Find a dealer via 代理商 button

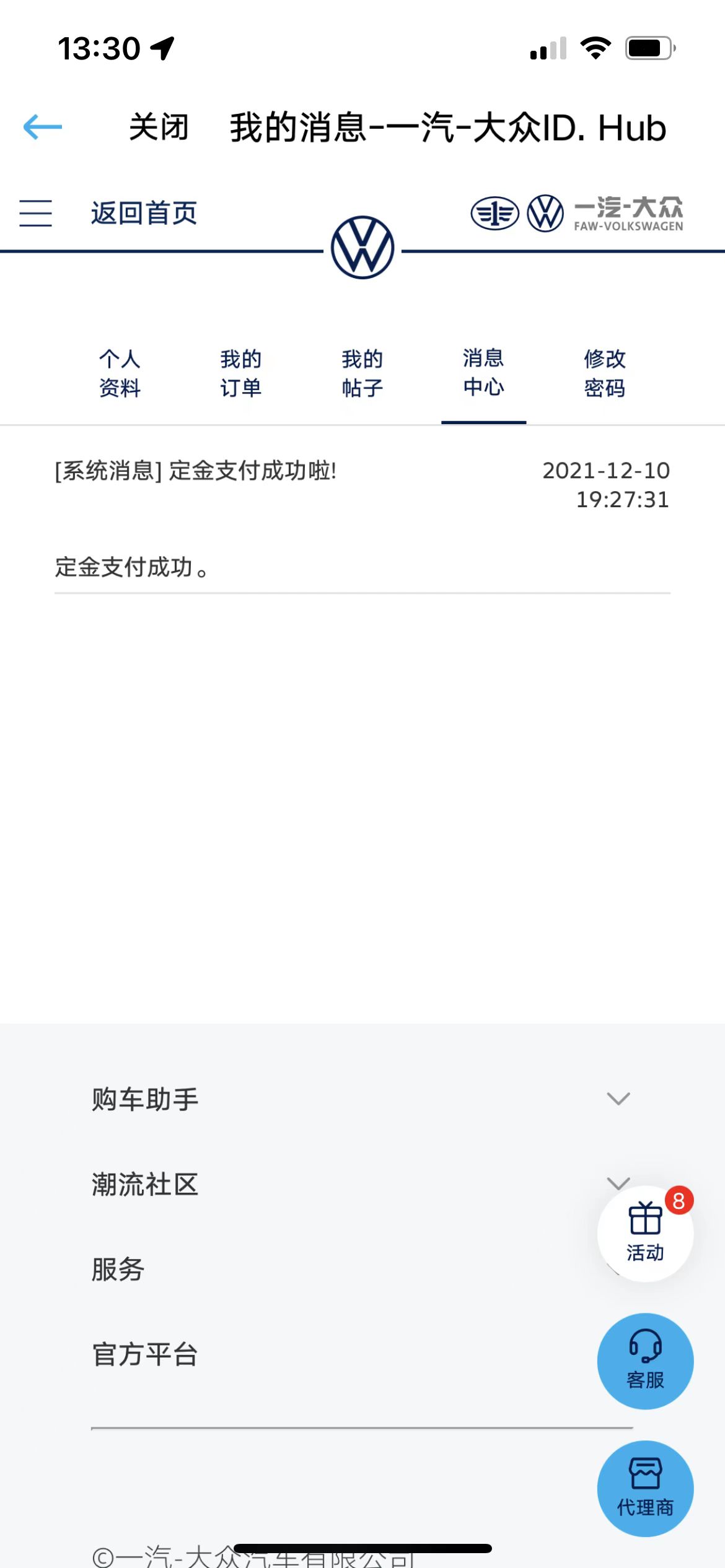645,1489
